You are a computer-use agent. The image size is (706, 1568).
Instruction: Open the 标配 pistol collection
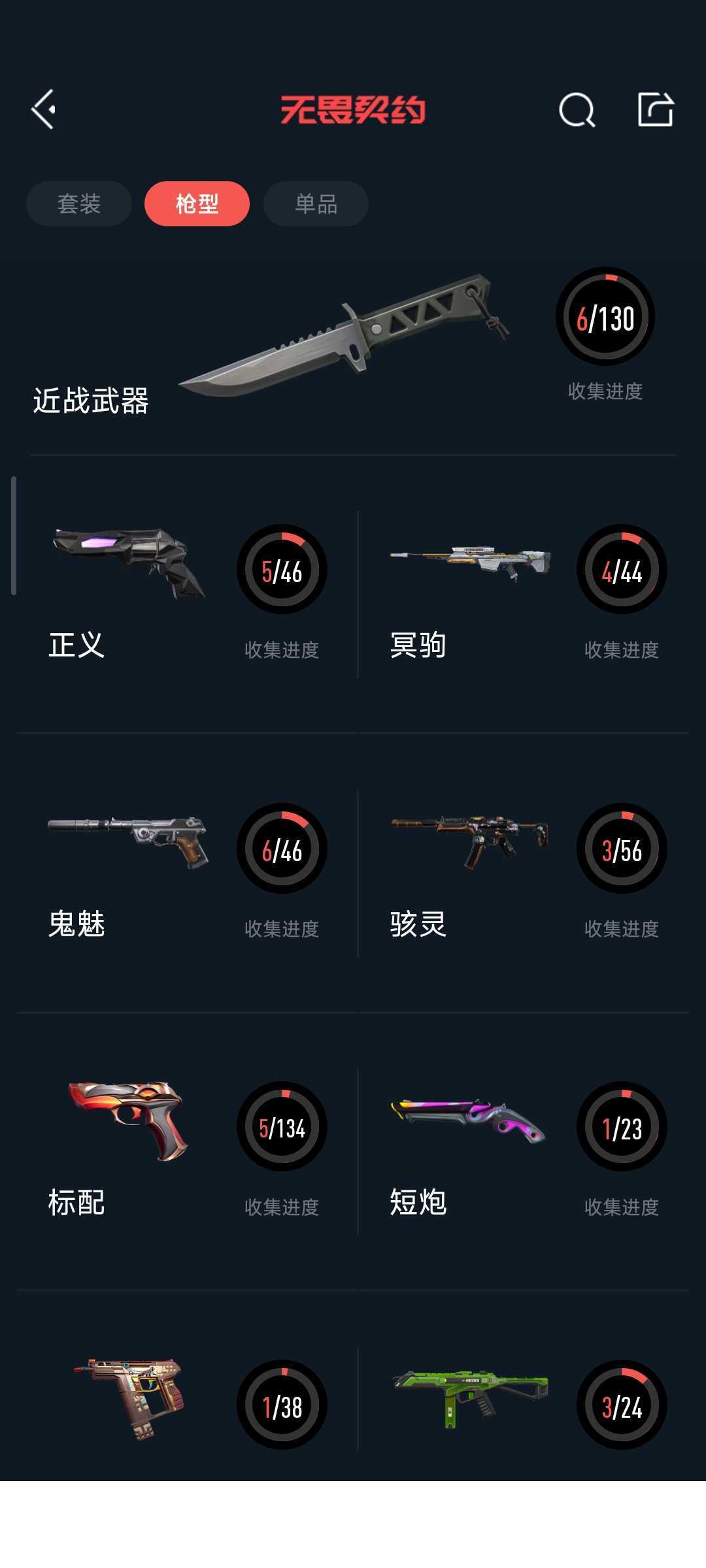click(186, 1151)
